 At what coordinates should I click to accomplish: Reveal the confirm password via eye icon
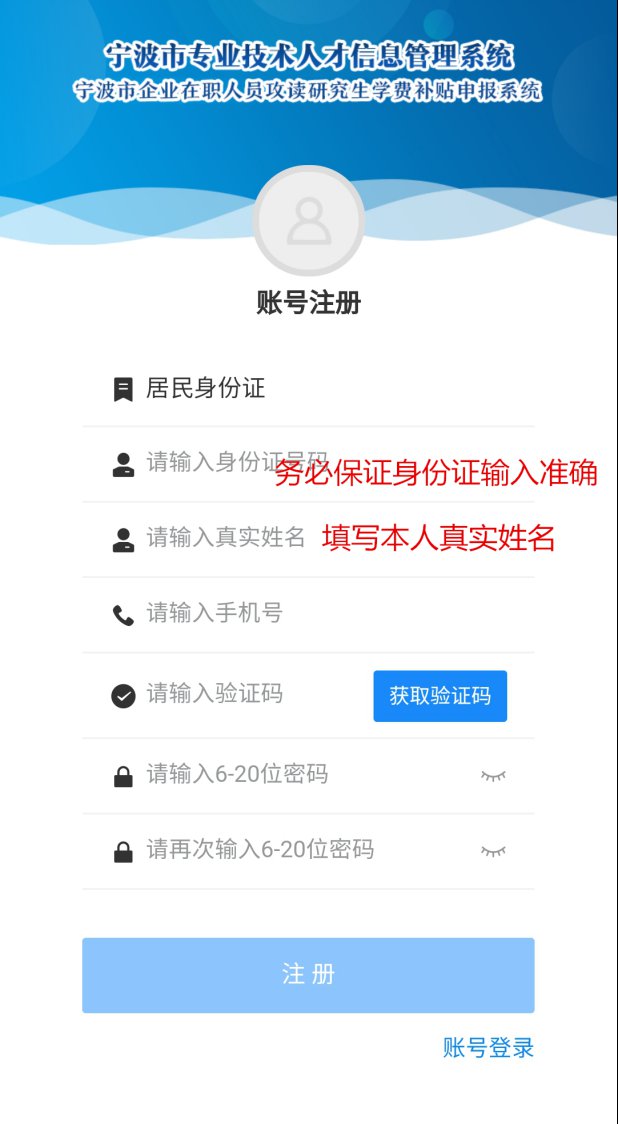point(493,851)
